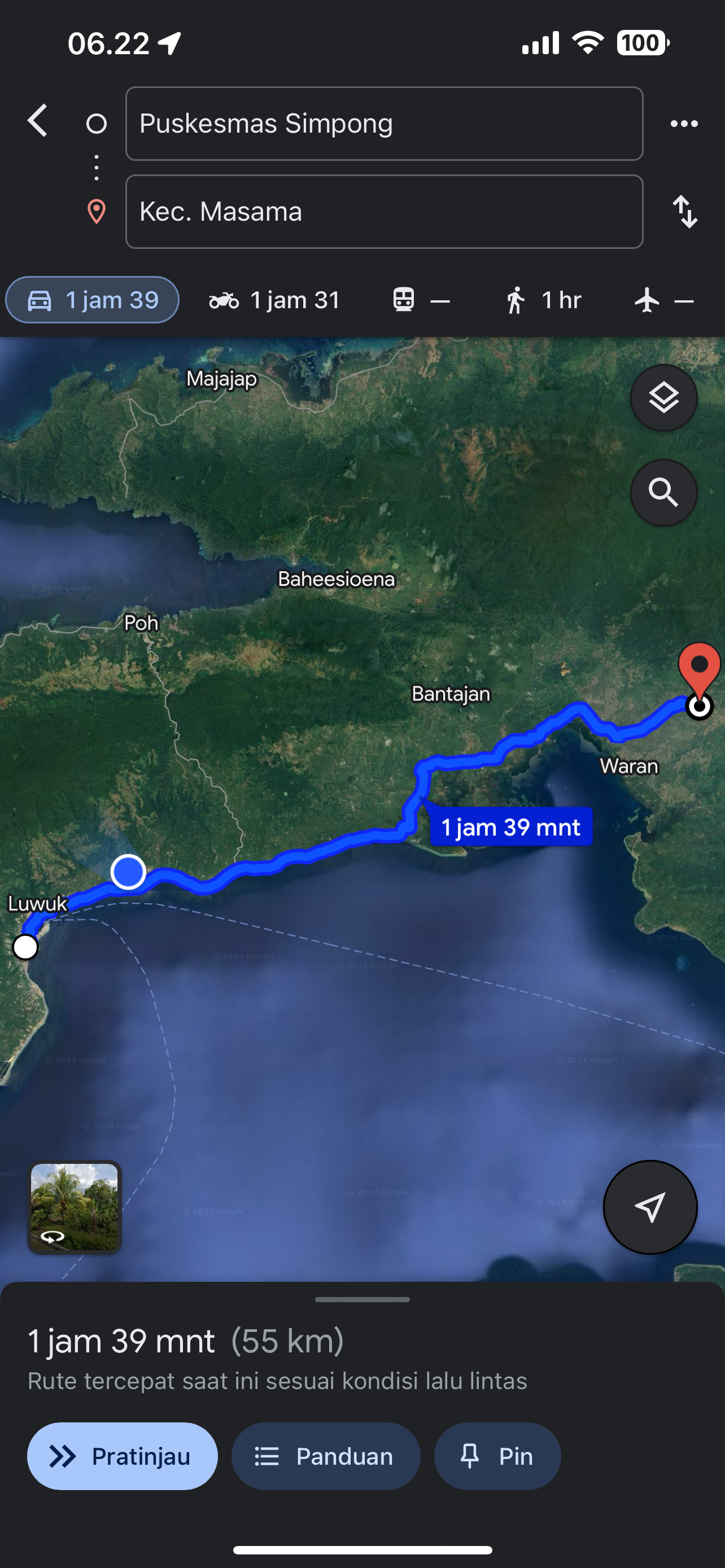Open the three-dot overflow menu
Screen dimensions: 725x1568
684,124
